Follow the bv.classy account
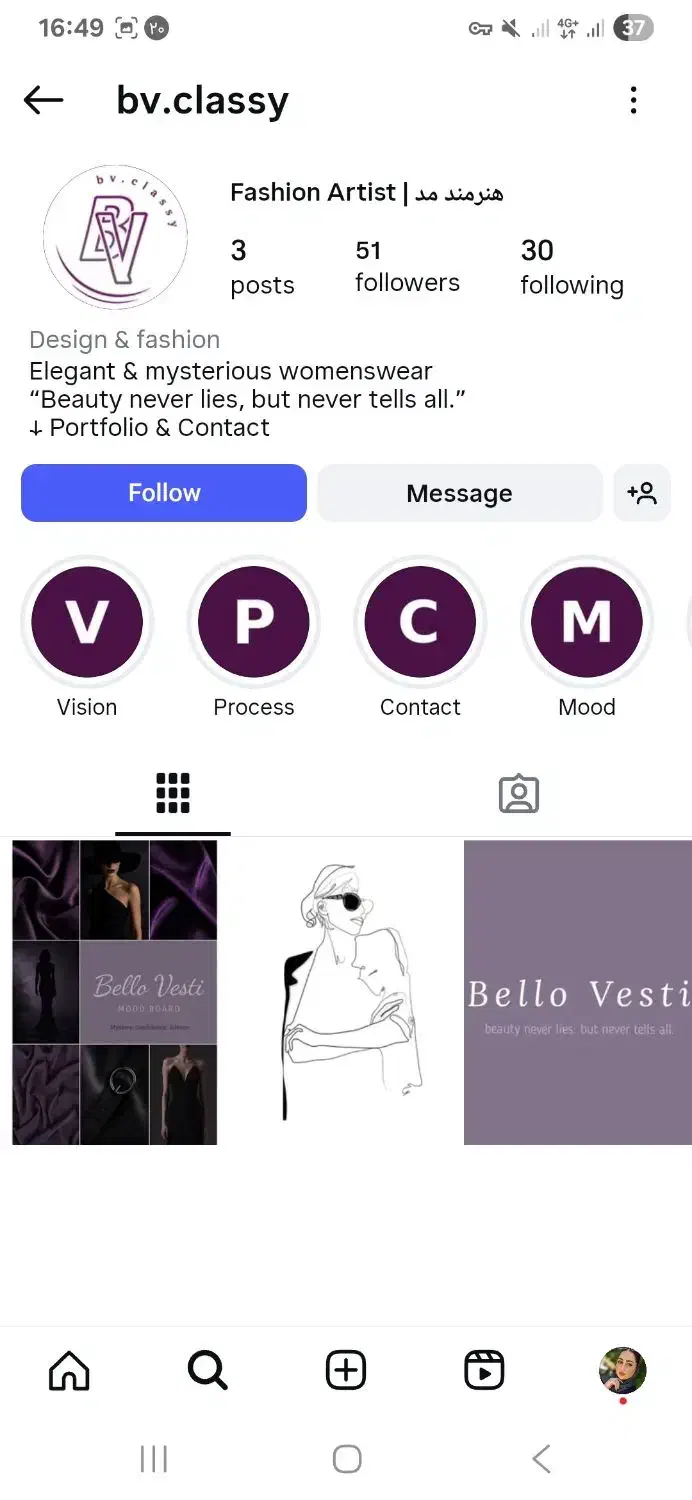The image size is (692, 1500). (164, 493)
